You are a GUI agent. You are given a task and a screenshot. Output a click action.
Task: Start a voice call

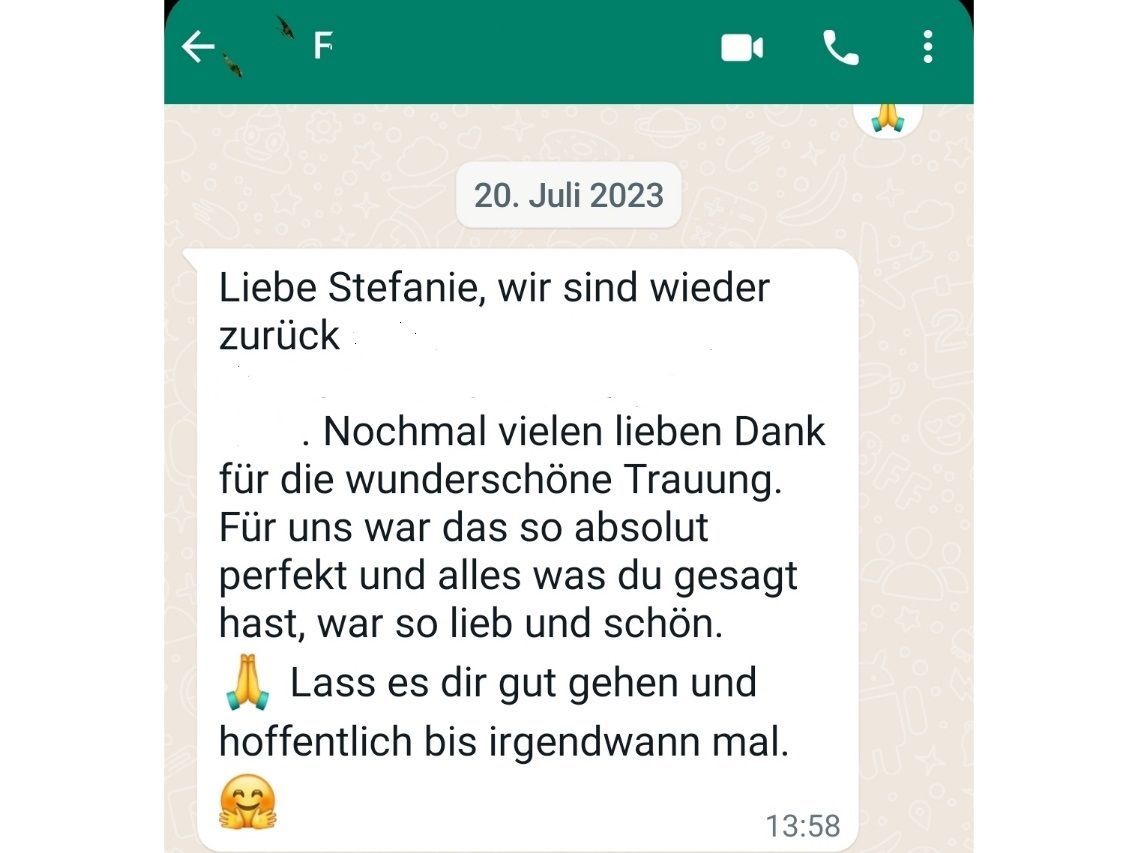pyautogui.click(x=840, y=47)
